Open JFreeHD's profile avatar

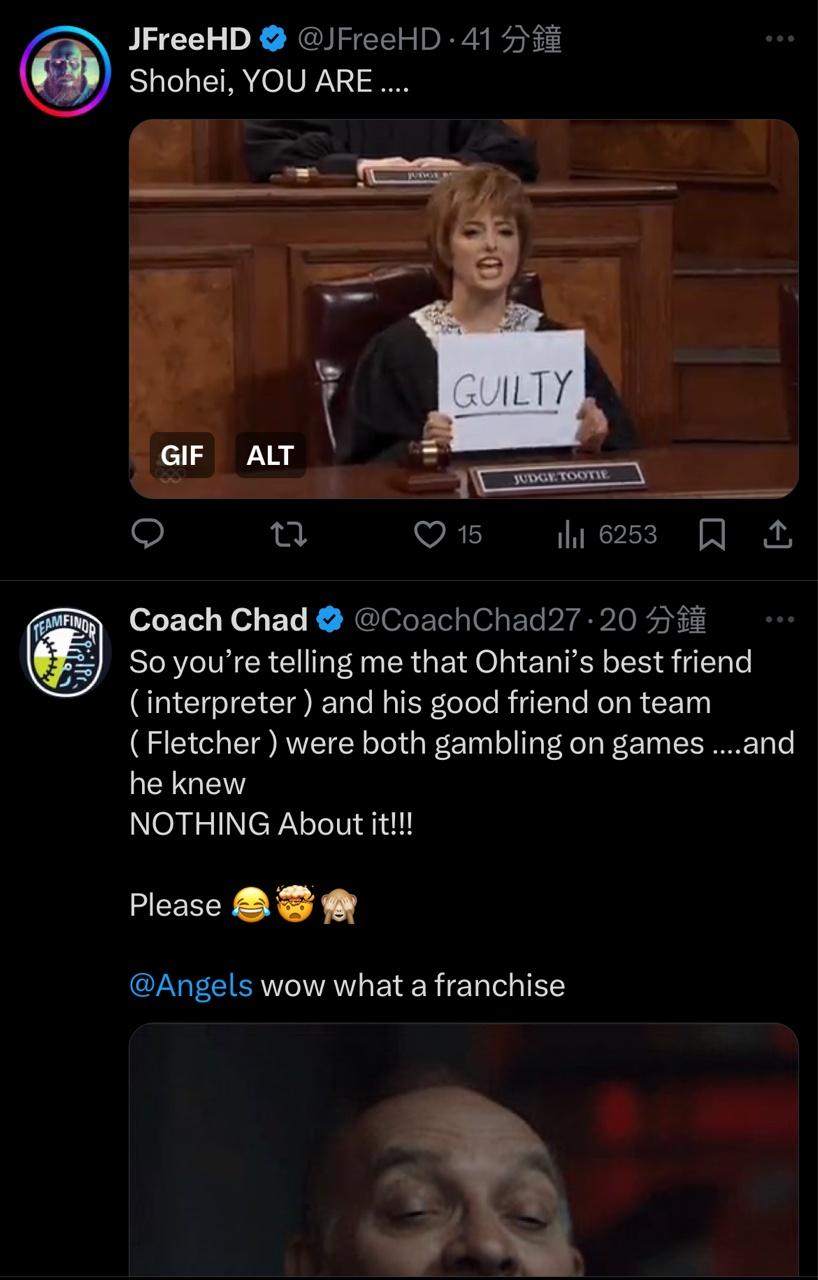pos(65,72)
